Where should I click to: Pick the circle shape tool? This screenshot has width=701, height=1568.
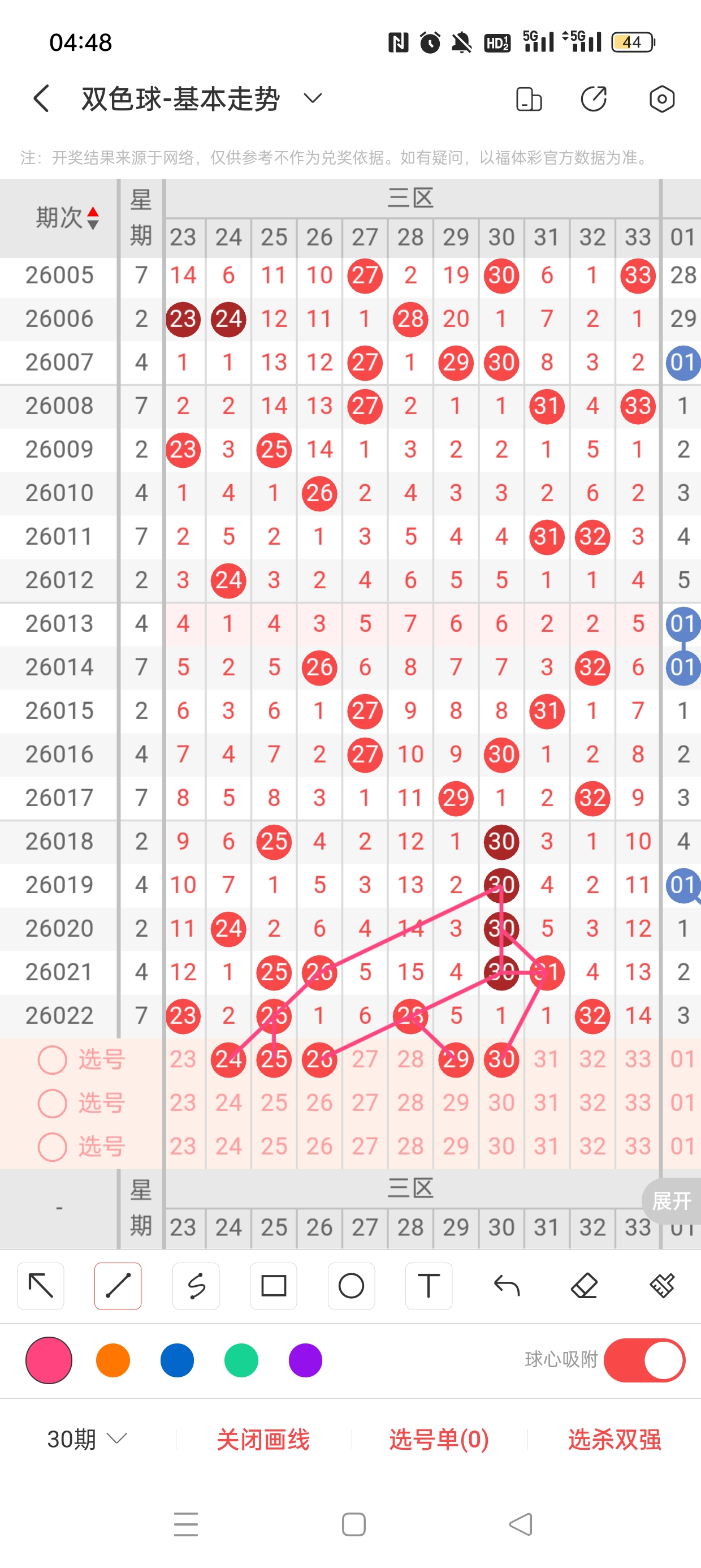(351, 1286)
